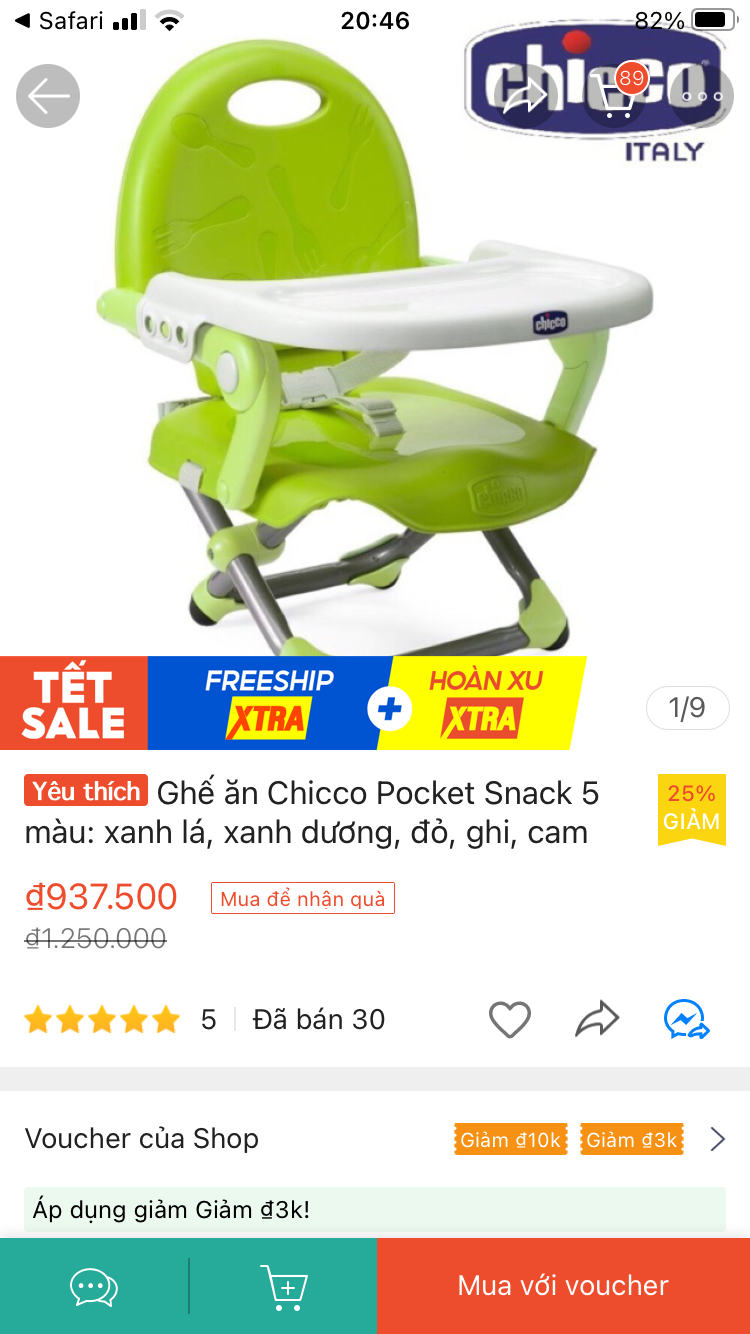Add item to cart
This screenshot has width=750, height=1334.
point(284,1286)
